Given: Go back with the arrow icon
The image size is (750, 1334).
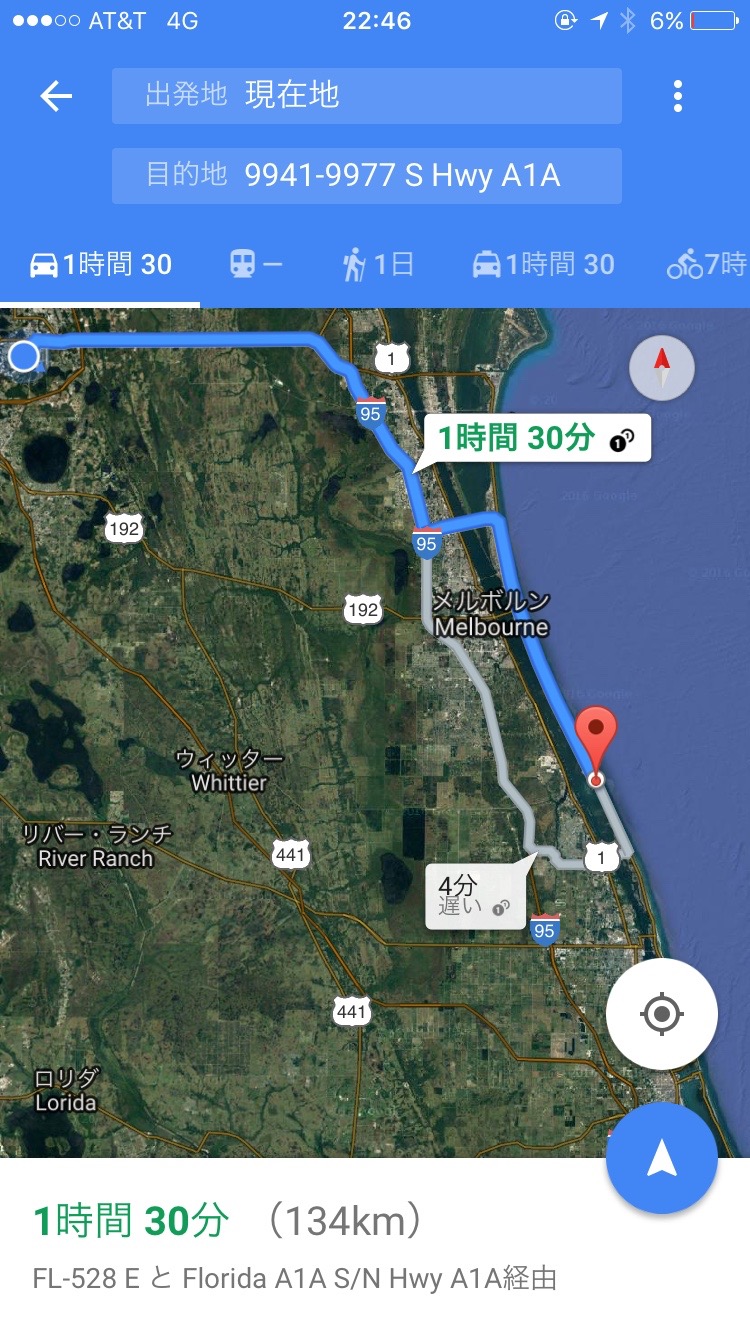Looking at the screenshot, I should (x=56, y=96).
